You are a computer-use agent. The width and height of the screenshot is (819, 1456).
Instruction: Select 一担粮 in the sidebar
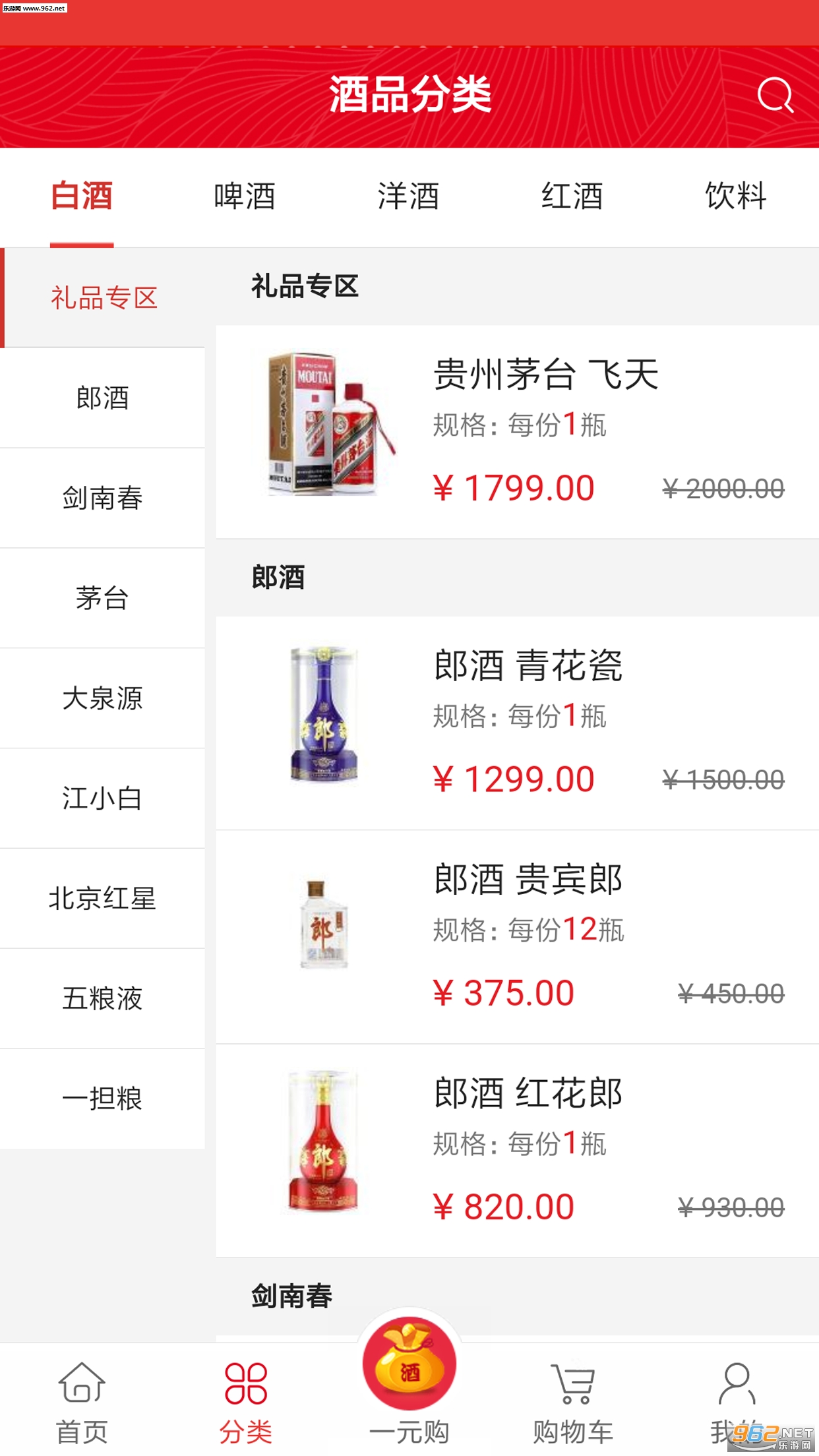pyautogui.click(x=102, y=1099)
